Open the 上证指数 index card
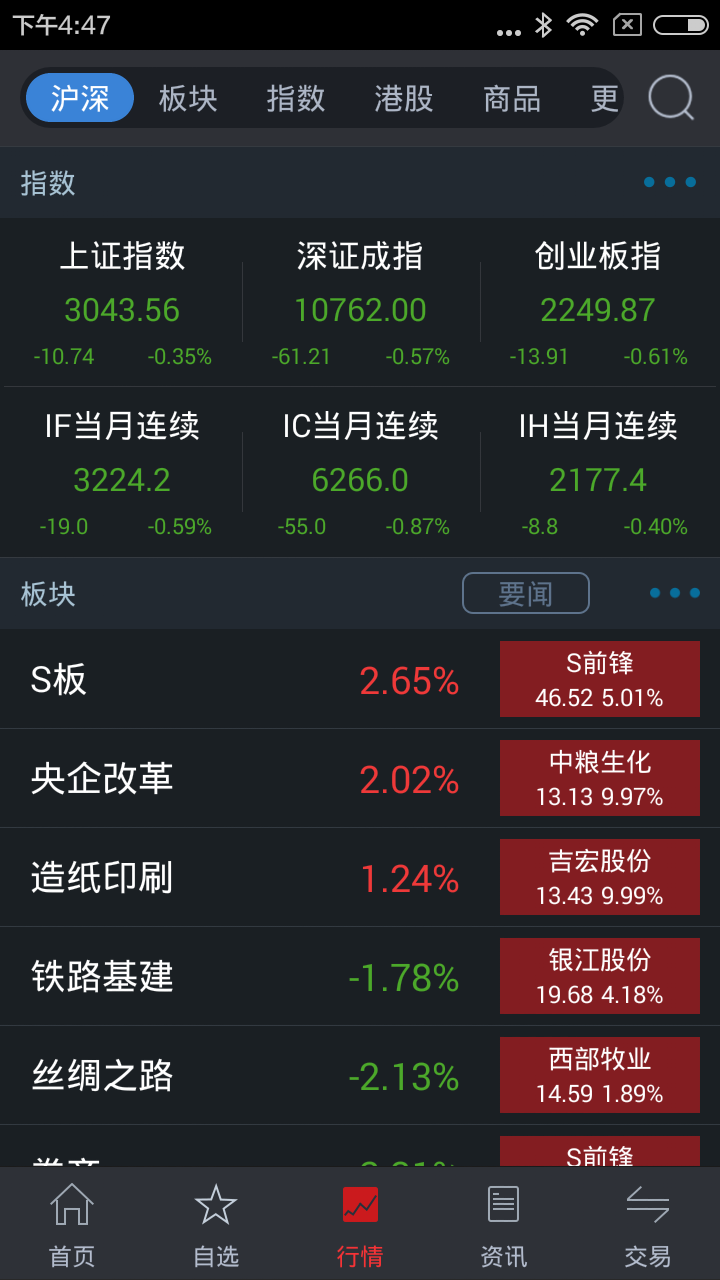 pos(122,302)
